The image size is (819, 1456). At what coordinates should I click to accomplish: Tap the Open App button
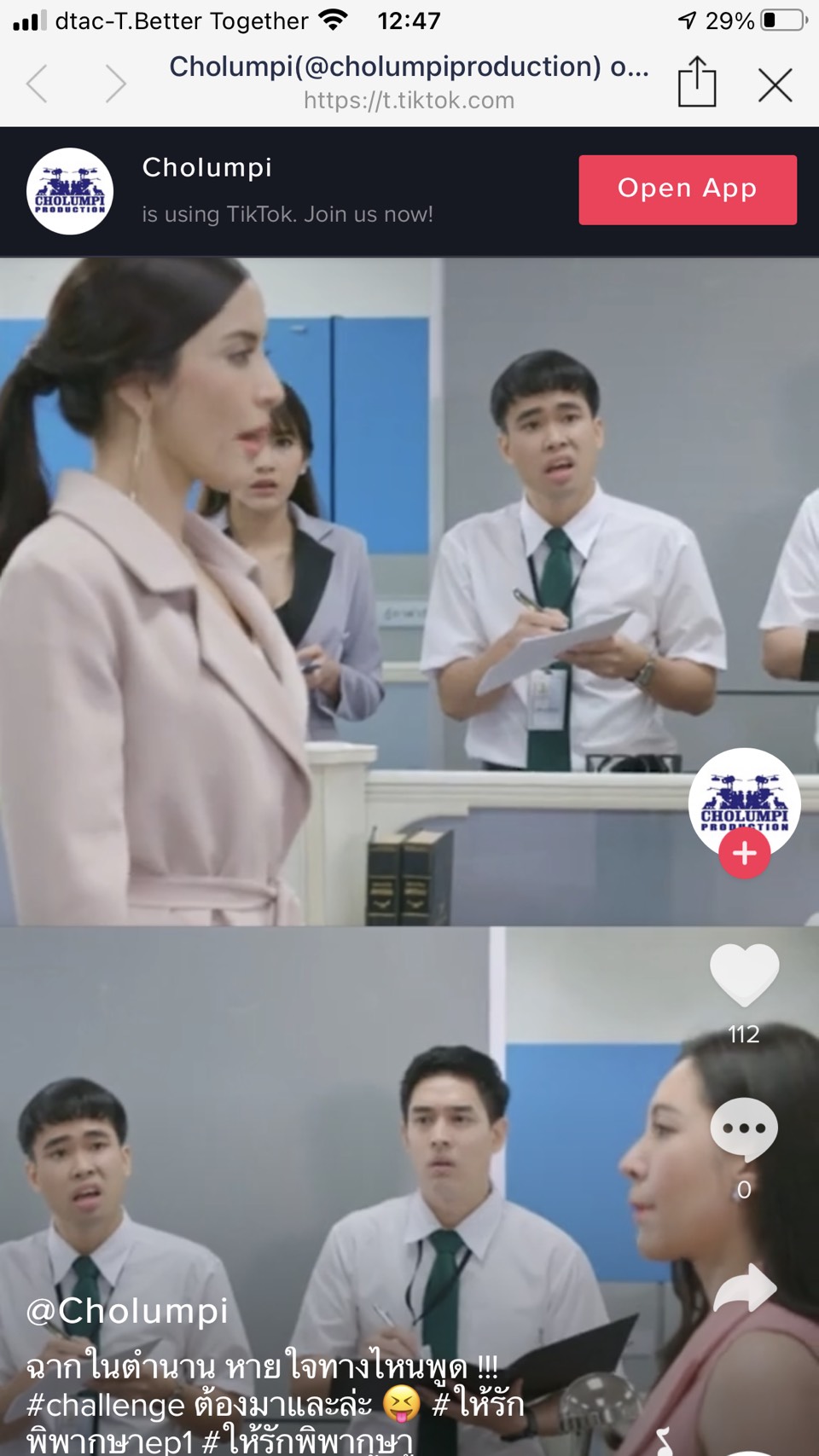[687, 189]
